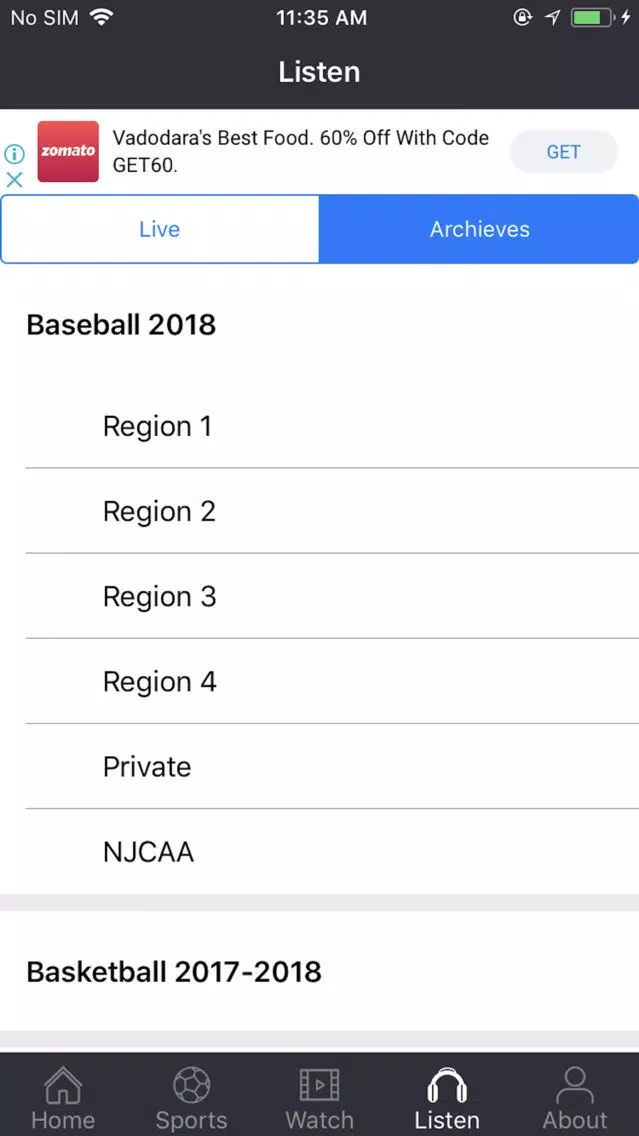
Task: Open Region 2 archives
Action: point(320,511)
